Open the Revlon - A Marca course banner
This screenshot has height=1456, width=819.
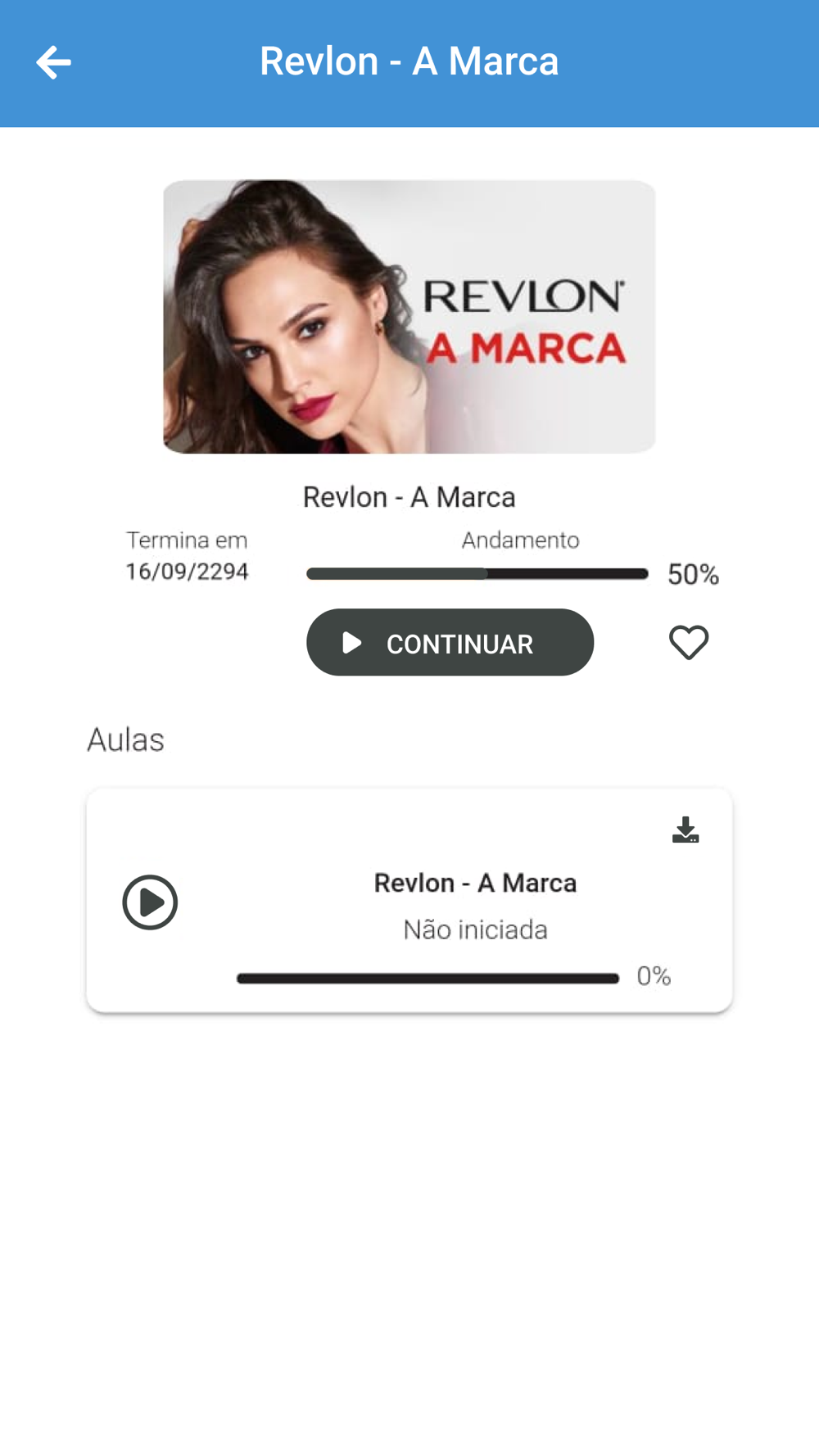point(409,317)
